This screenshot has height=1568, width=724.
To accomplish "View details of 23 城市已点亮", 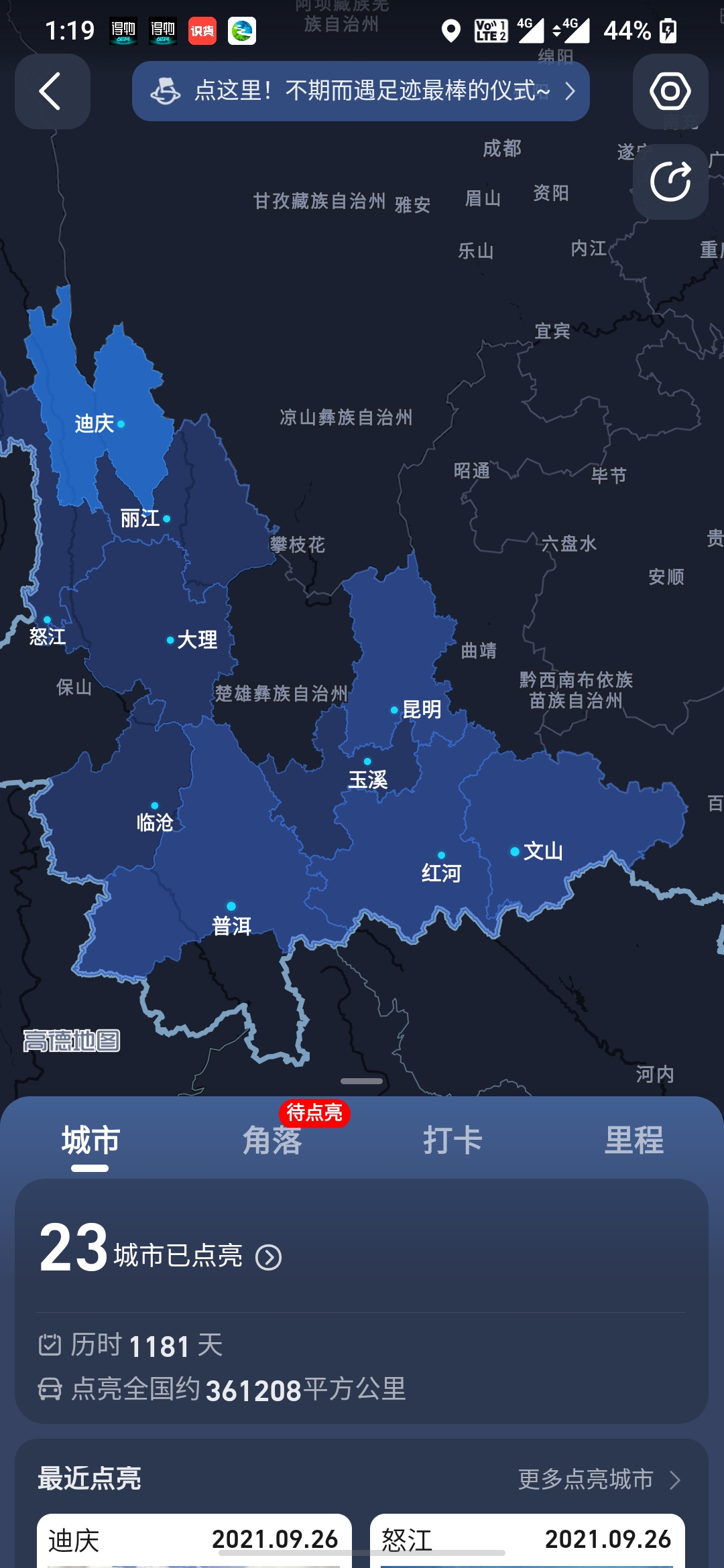I will click(268, 1257).
